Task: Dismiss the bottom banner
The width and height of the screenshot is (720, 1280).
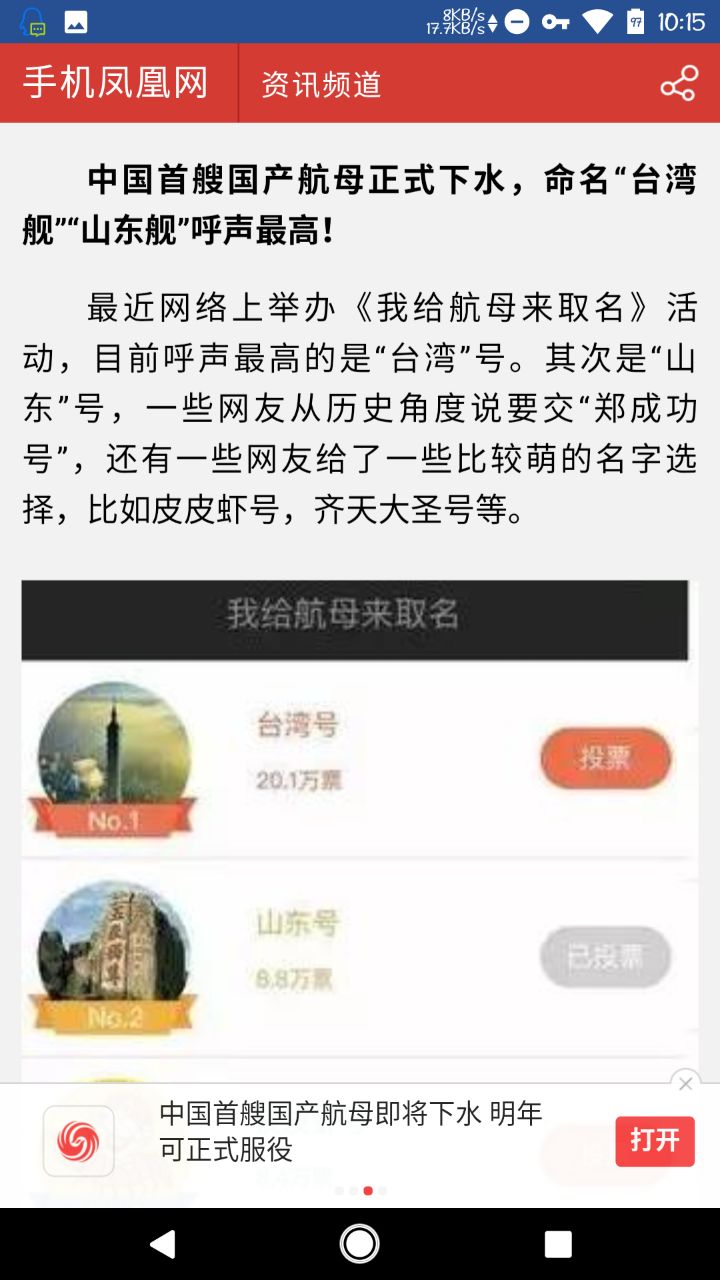Action: 685,1084
